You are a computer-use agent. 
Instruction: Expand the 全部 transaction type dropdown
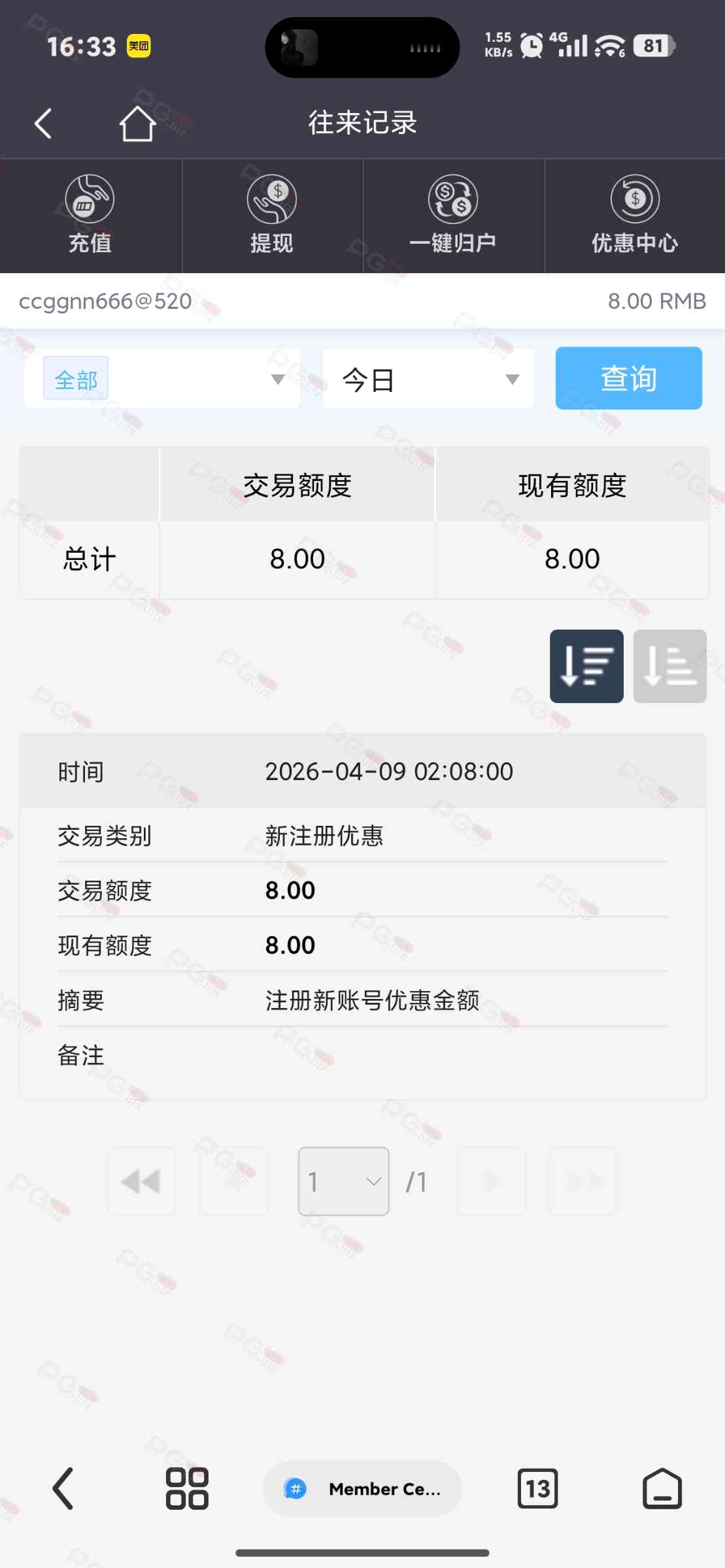162,379
